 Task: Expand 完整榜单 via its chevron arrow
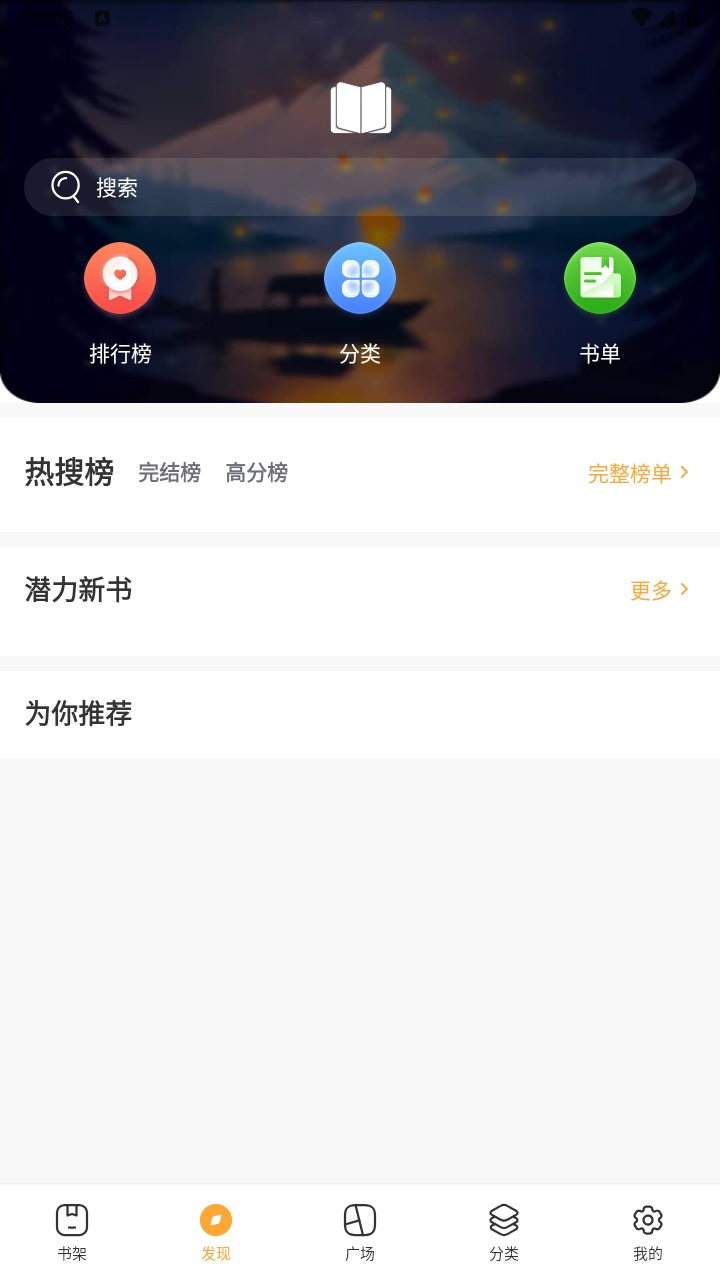click(684, 473)
